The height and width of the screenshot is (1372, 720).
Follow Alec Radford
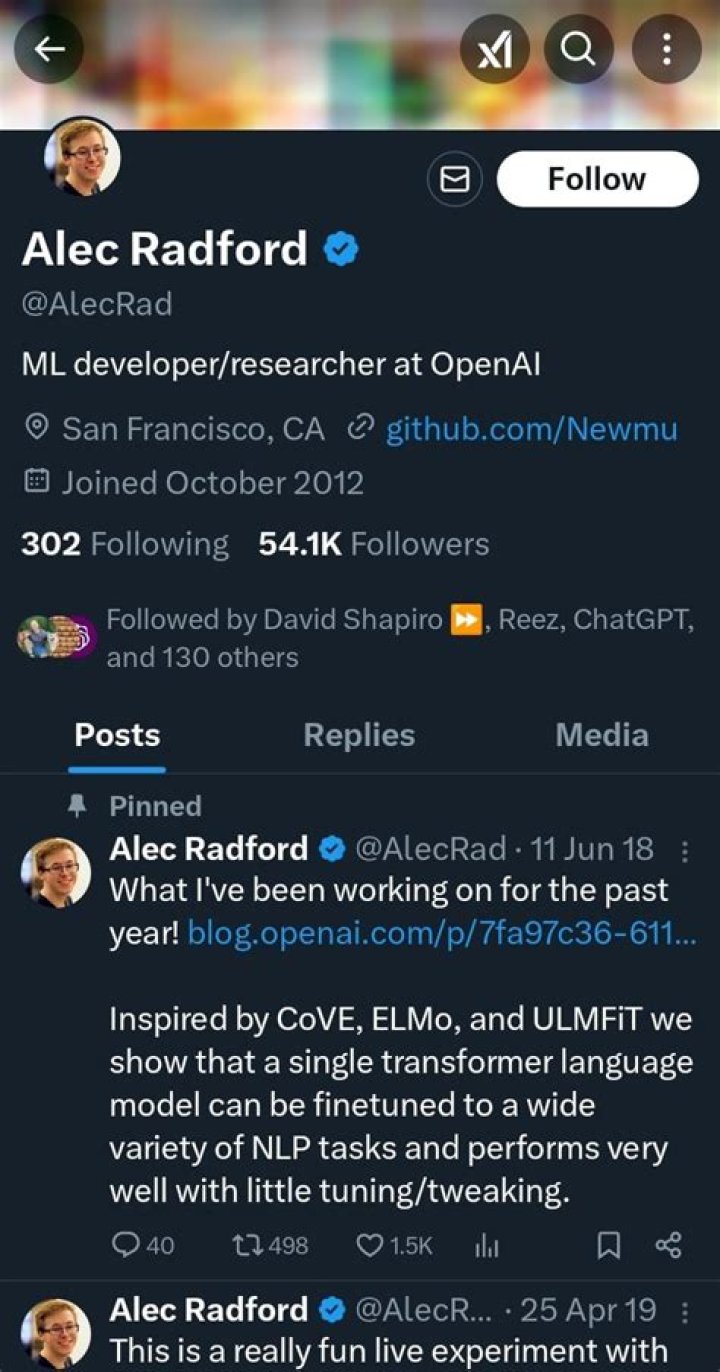[x=597, y=179]
